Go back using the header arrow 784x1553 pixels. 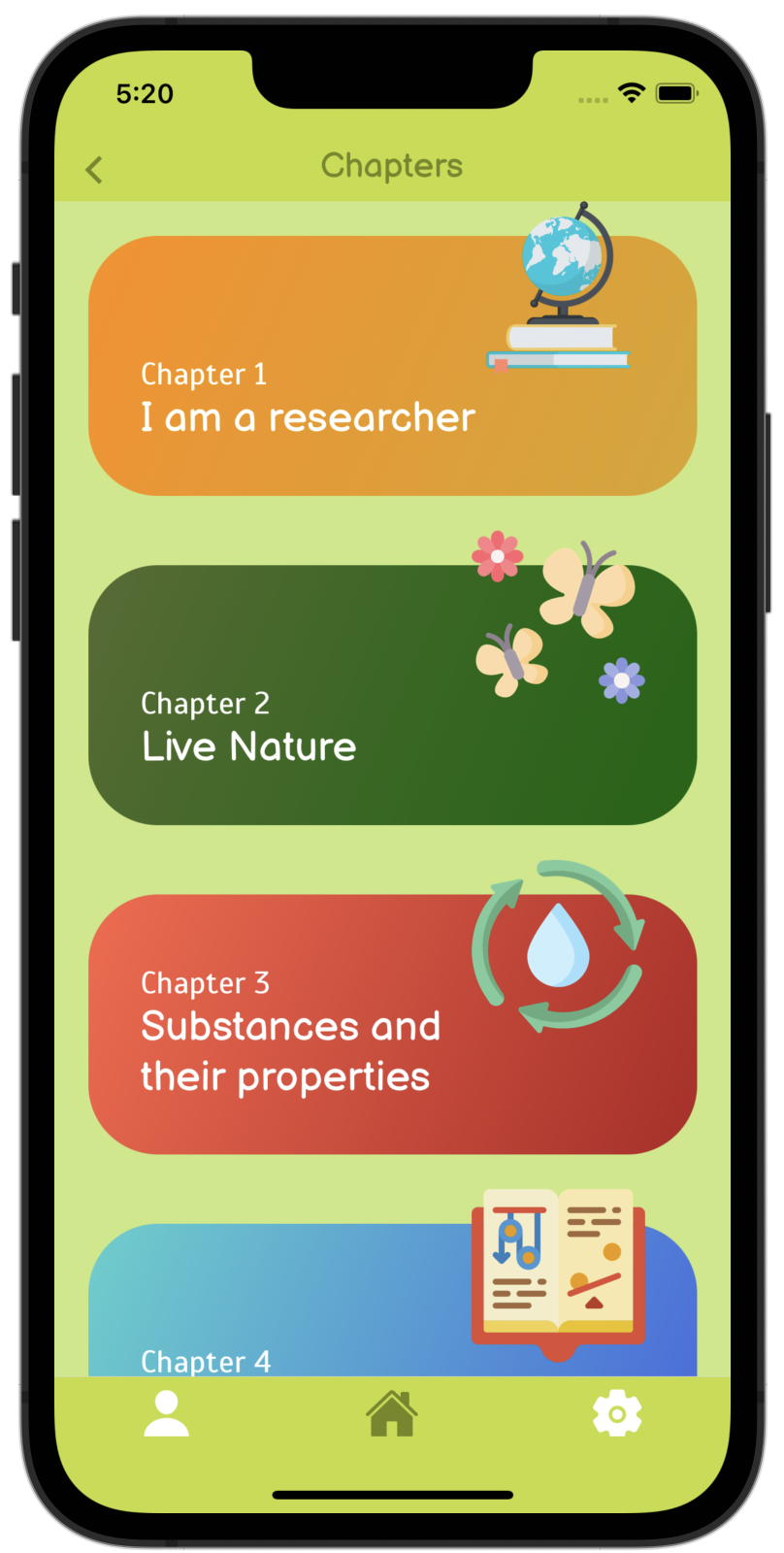94,170
